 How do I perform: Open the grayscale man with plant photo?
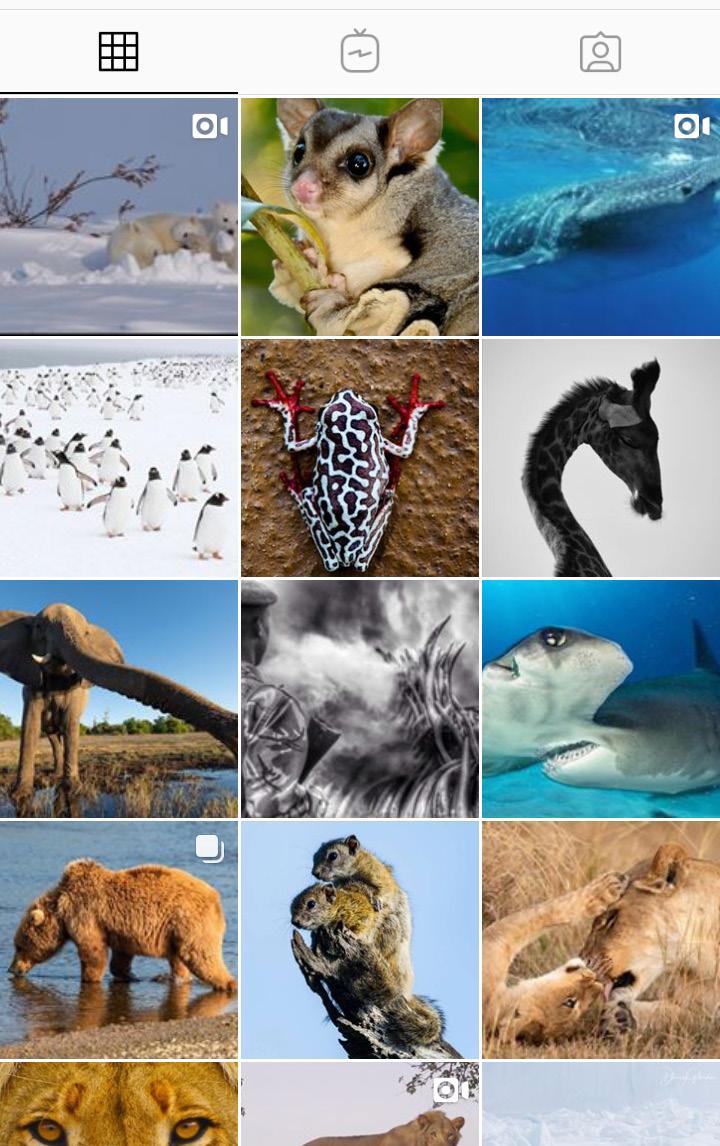[x=360, y=699]
